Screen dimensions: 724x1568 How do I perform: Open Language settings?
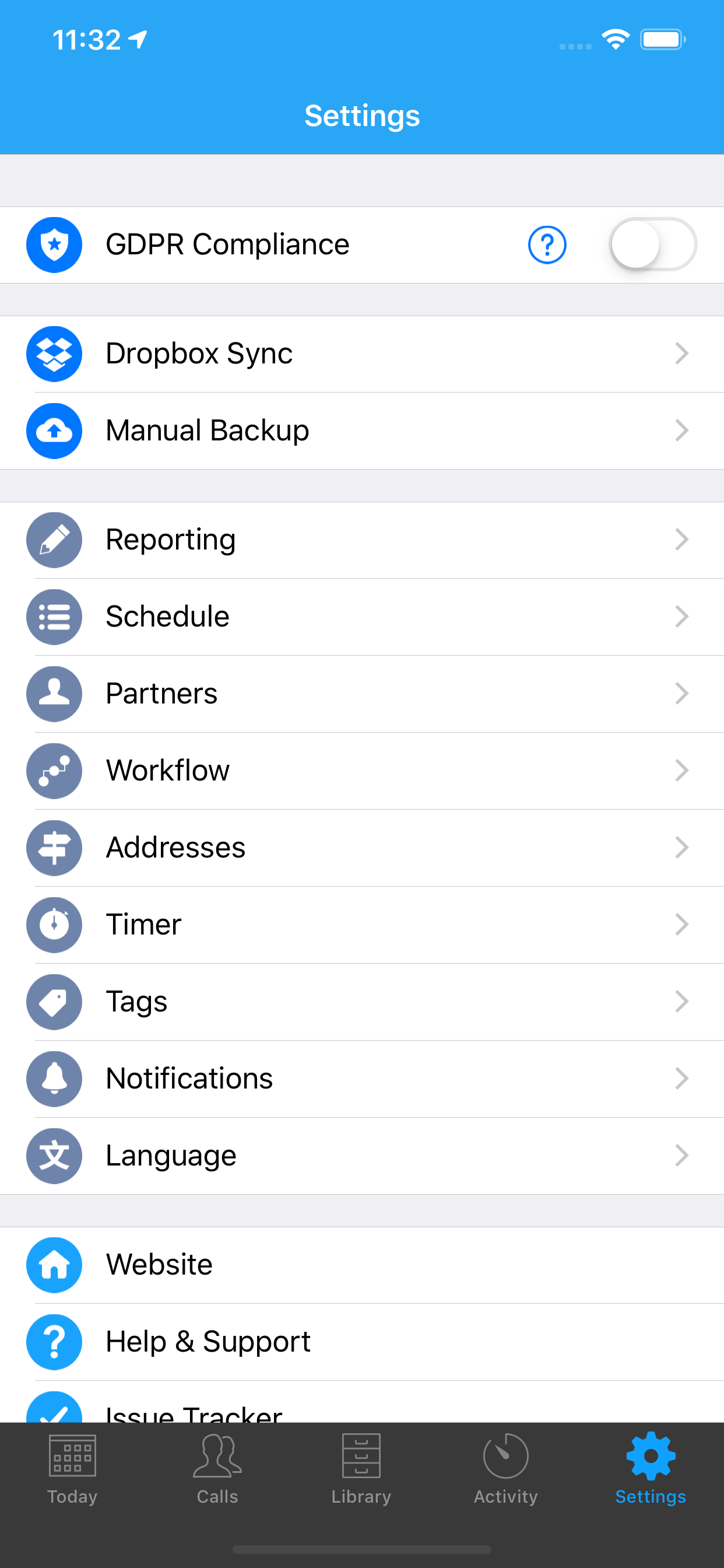point(362,1156)
